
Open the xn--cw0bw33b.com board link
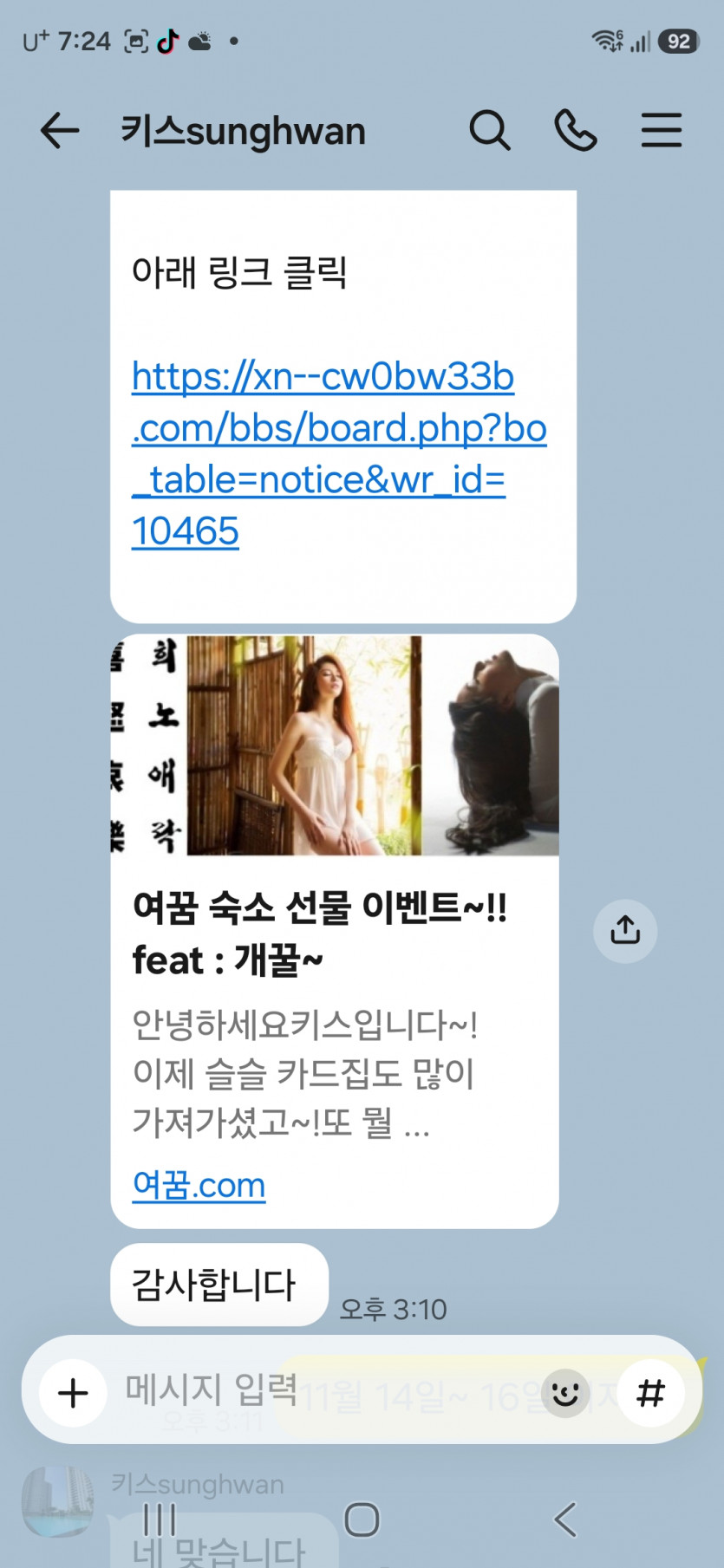(x=339, y=453)
